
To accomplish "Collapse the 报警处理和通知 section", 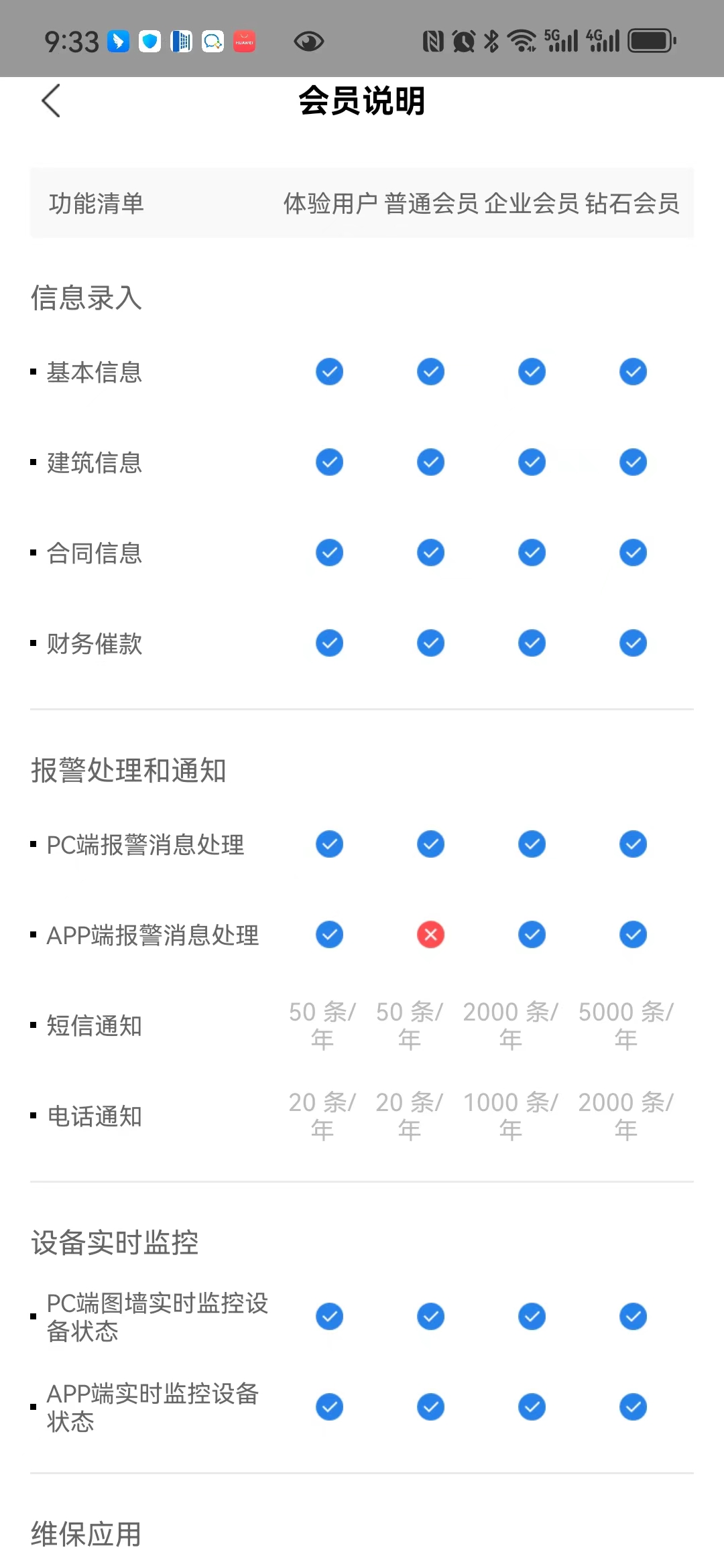I will (x=129, y=771).
